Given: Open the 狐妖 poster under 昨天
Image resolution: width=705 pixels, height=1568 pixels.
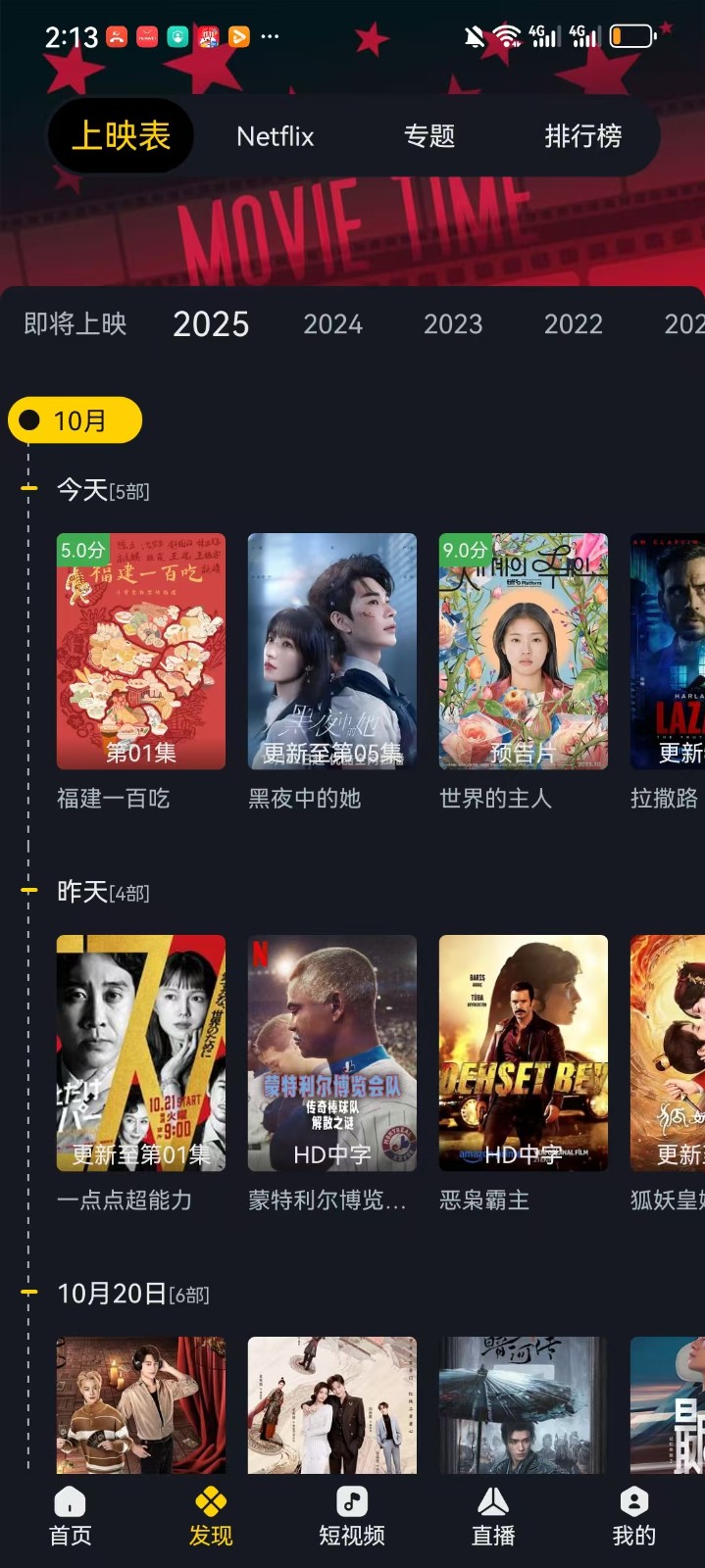Looking at the screenshot, I should (668, 1053).
